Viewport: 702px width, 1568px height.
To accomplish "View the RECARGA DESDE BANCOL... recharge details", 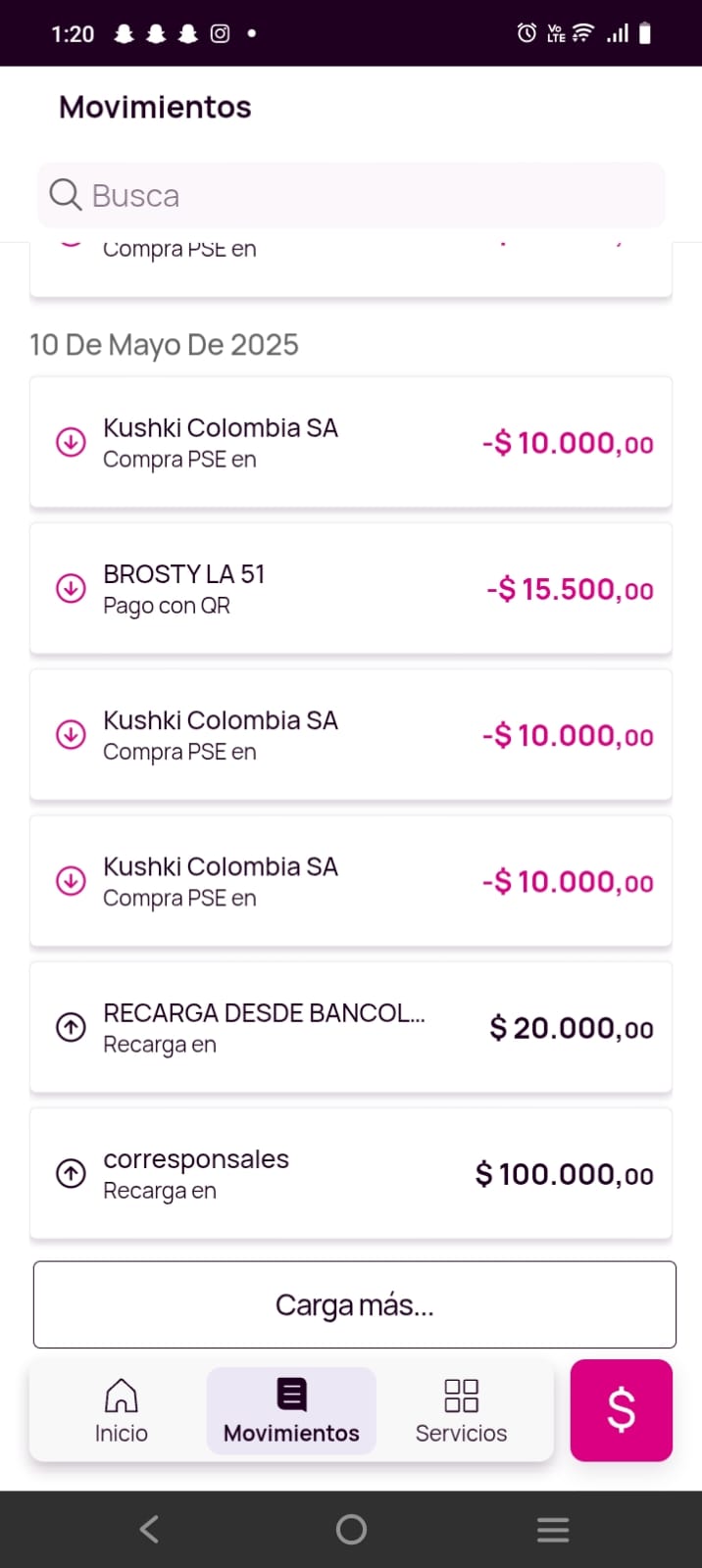I will pyautogui.click(x=351, y=1027).
